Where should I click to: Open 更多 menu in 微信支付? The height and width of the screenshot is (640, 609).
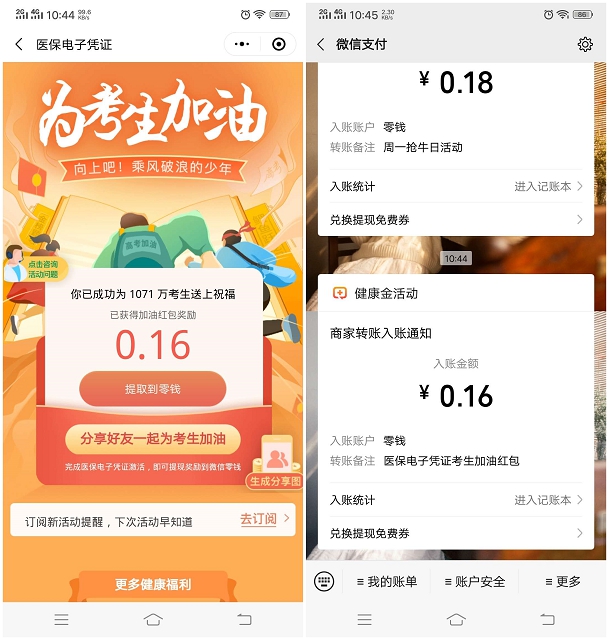click(562, 582)
